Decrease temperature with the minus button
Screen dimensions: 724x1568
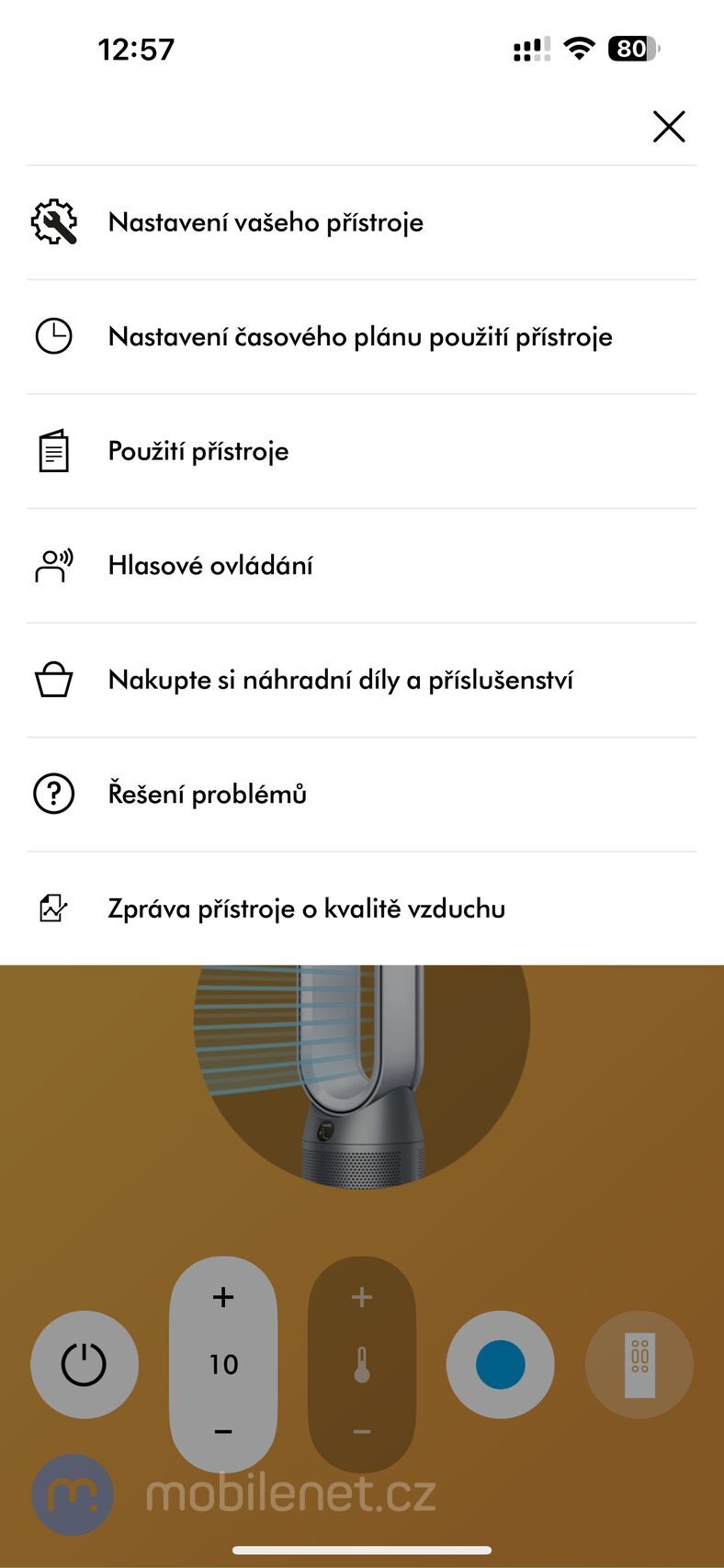360,1431
